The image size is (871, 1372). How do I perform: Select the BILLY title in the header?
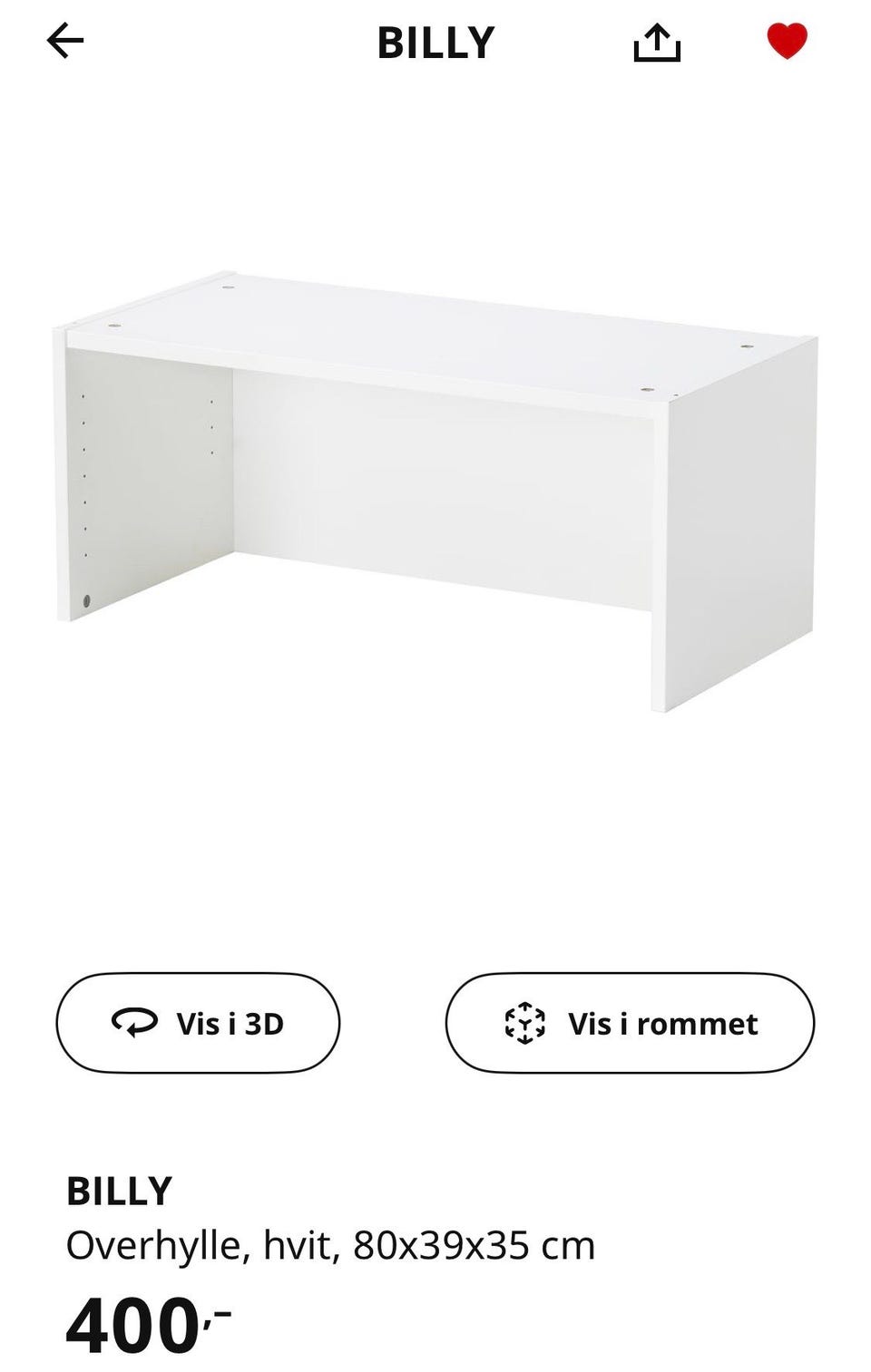[x=434, y=42]
